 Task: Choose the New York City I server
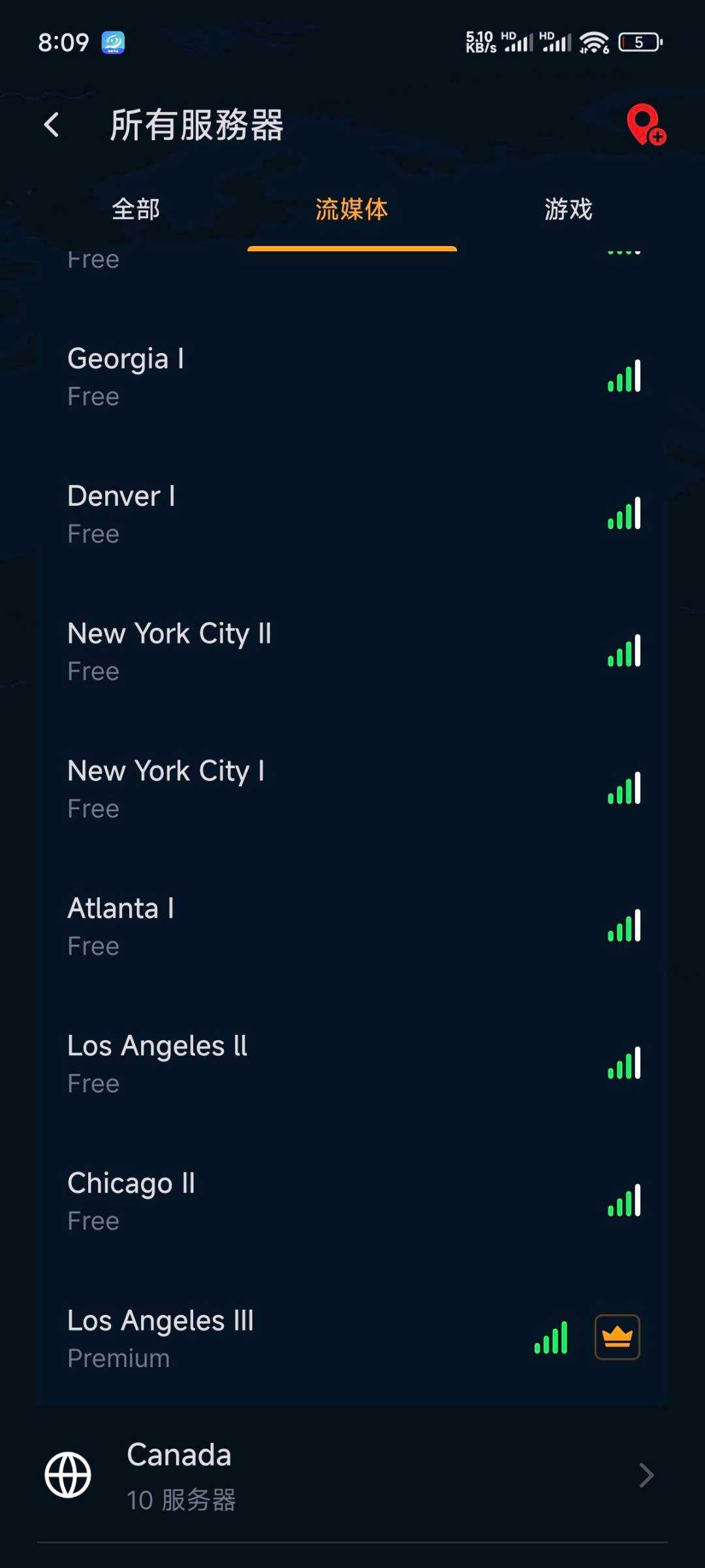point(352,789)
